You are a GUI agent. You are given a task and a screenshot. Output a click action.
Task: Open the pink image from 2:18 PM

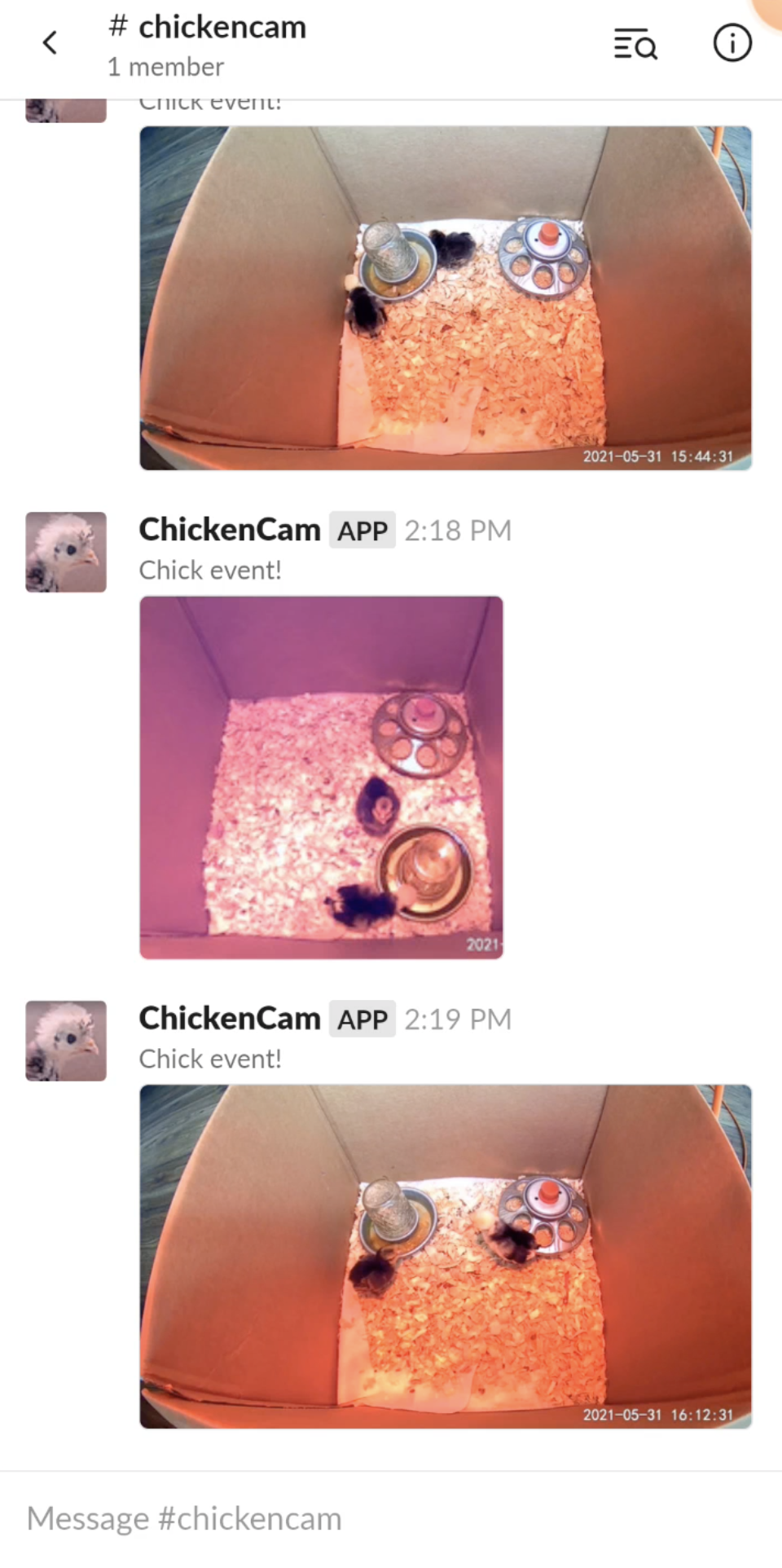[321, 777]
